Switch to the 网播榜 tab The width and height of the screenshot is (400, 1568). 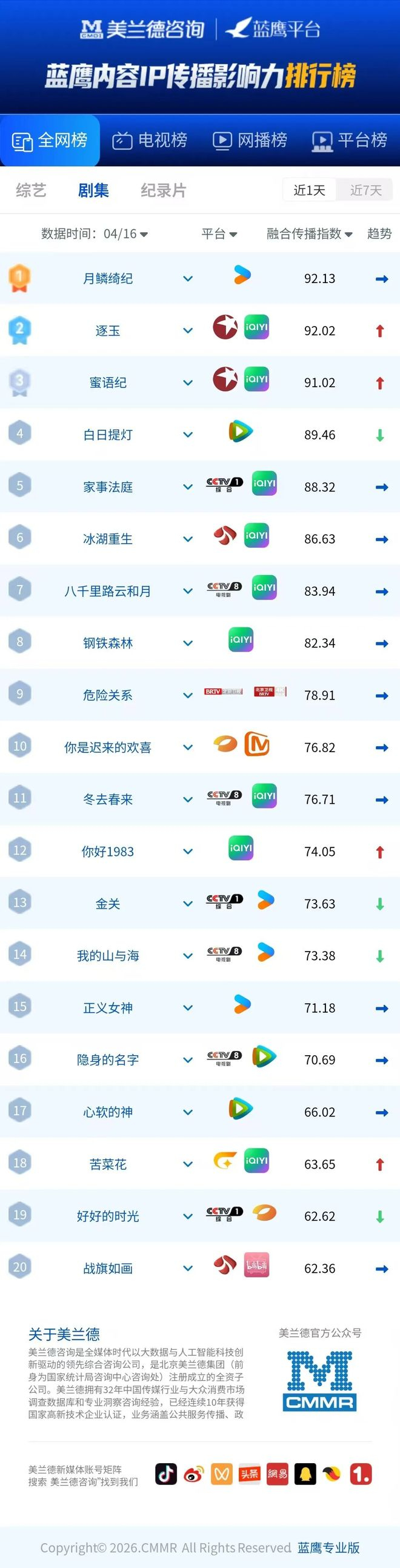pos(250,141)
